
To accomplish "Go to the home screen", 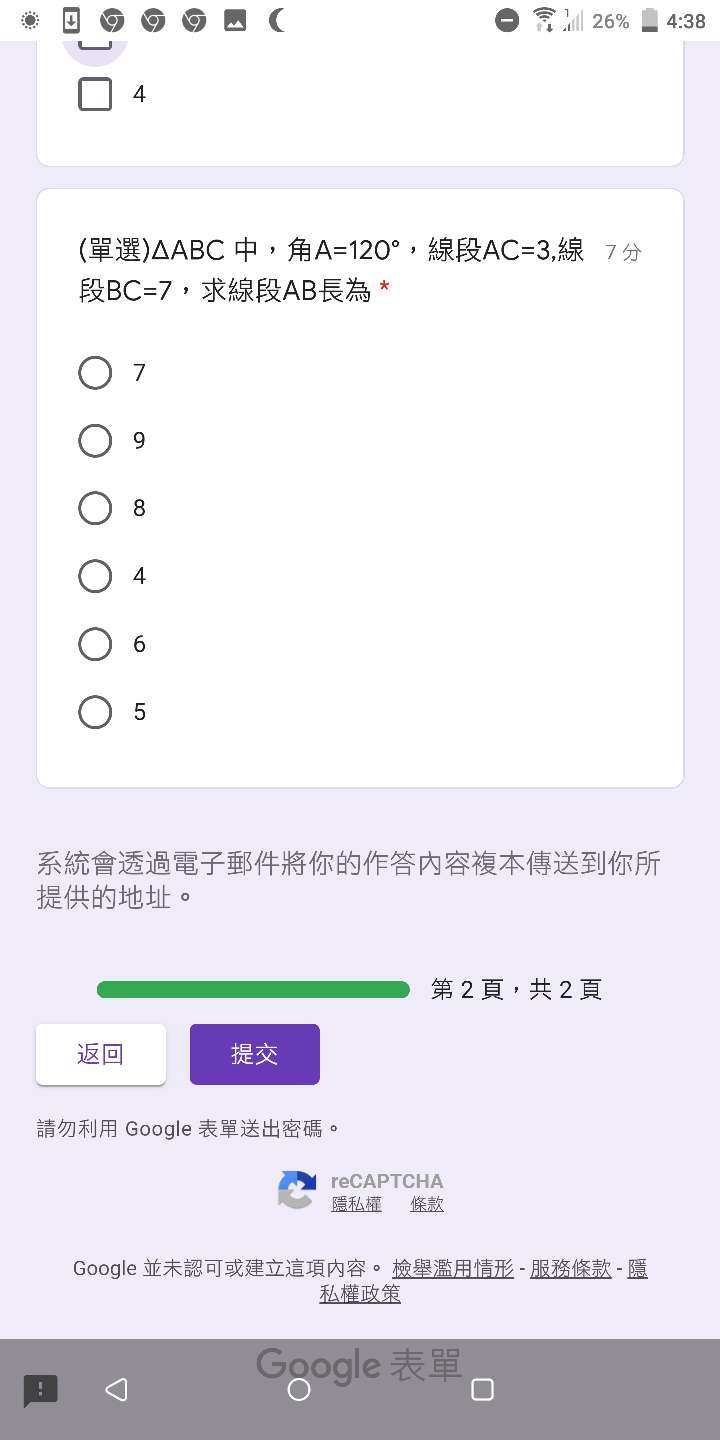I will coord(299,1389).
